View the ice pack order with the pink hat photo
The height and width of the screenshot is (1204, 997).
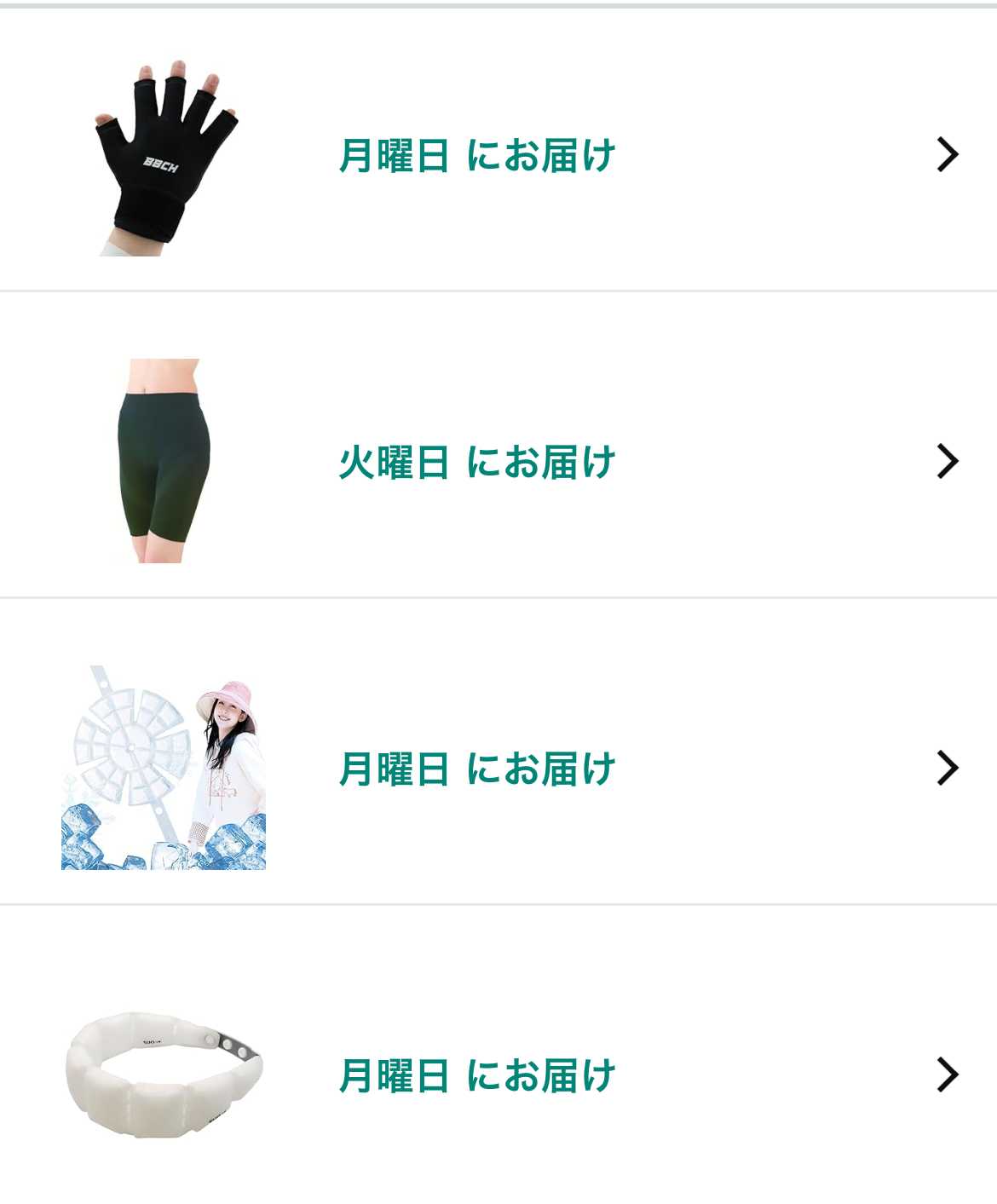pyautogui.click(x=498, y=769)
